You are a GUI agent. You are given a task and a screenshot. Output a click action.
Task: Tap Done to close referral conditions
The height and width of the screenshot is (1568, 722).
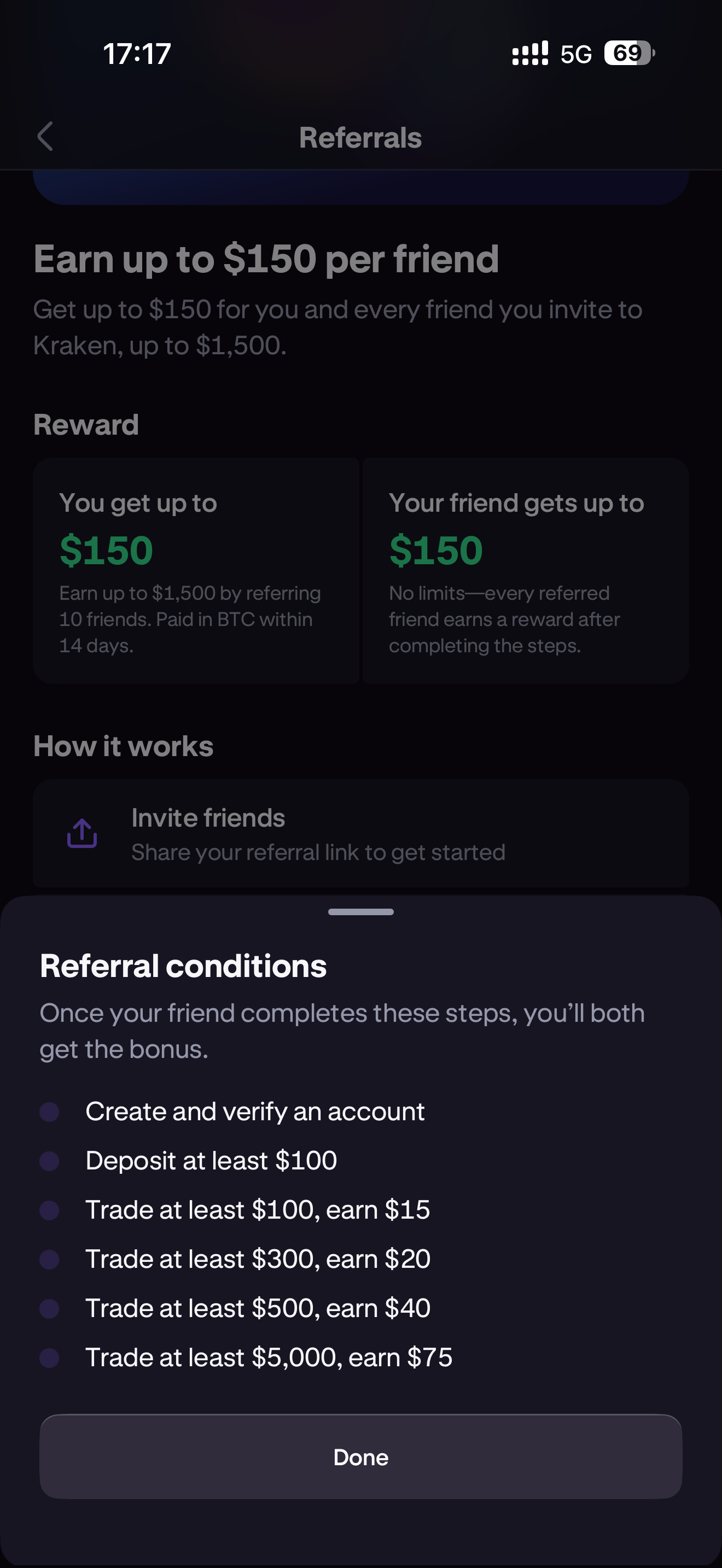(x=360, y=1456)
